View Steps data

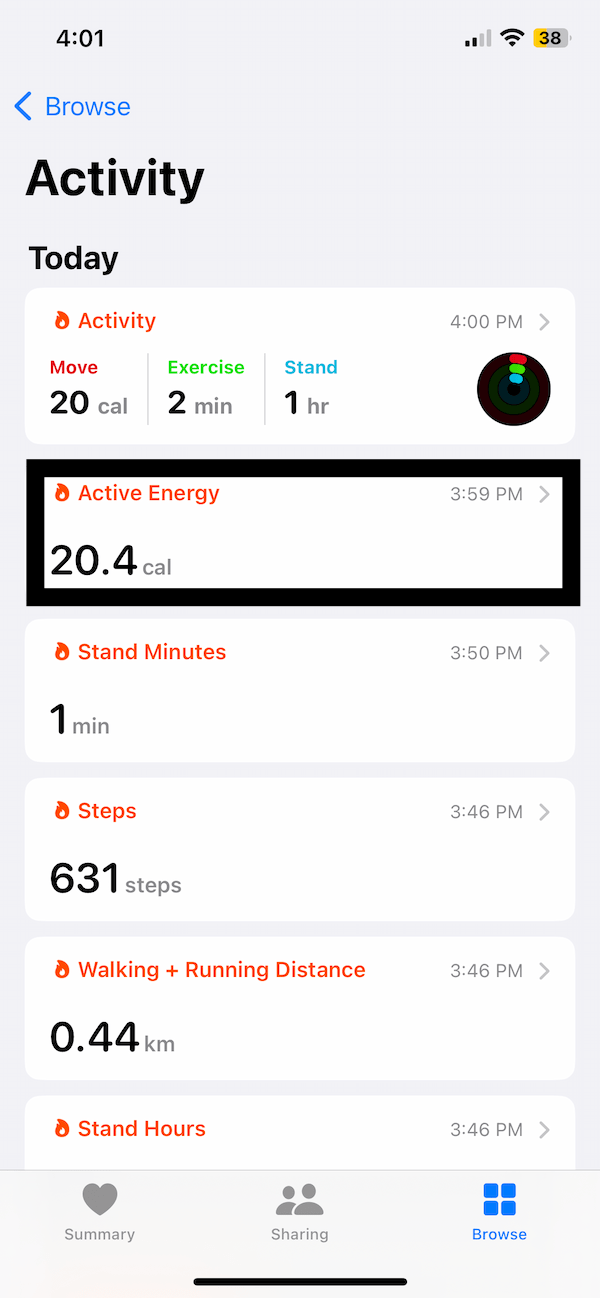tap(300, 849)
